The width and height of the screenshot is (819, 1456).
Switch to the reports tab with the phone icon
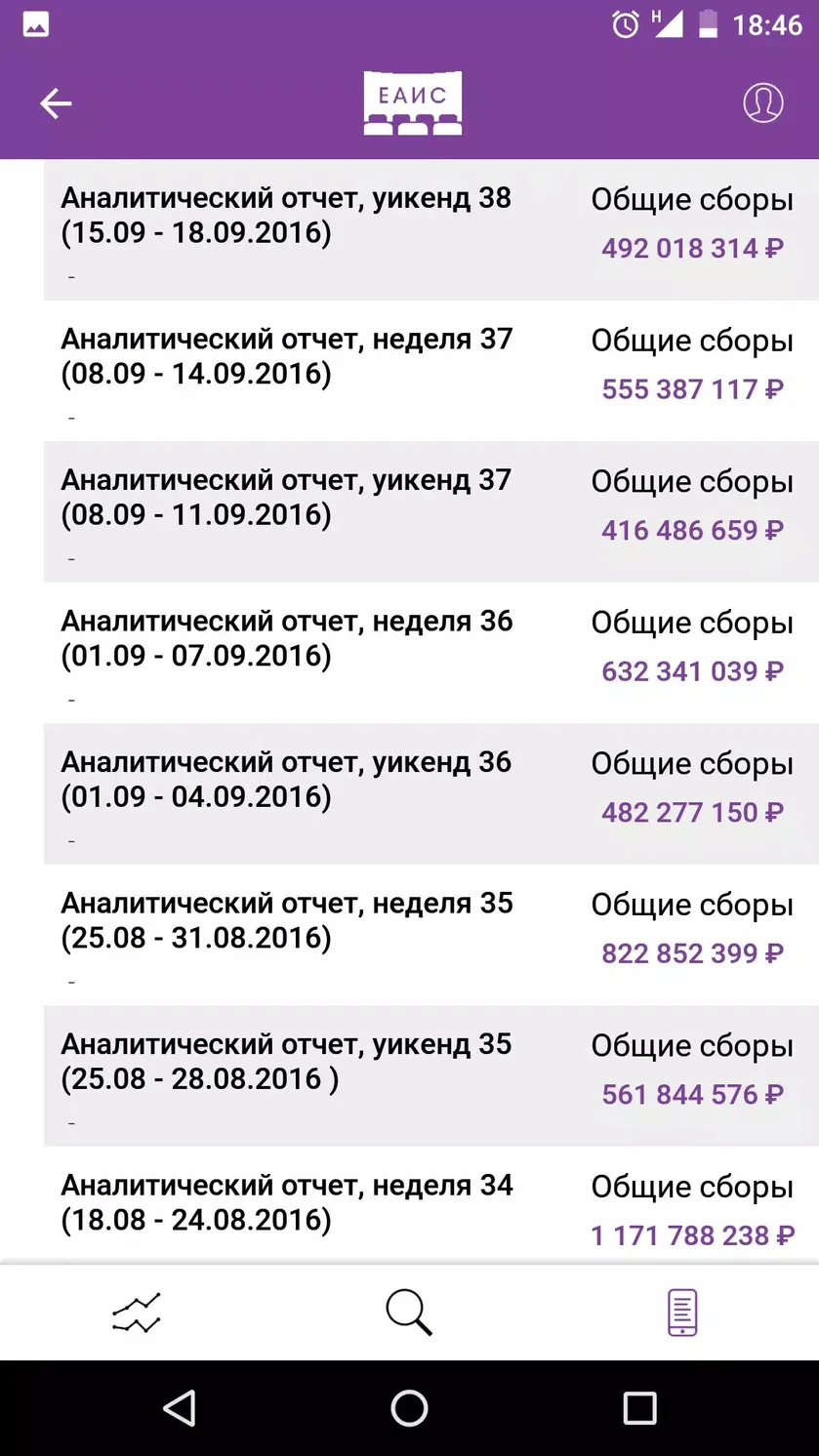tap(682, 1313)
